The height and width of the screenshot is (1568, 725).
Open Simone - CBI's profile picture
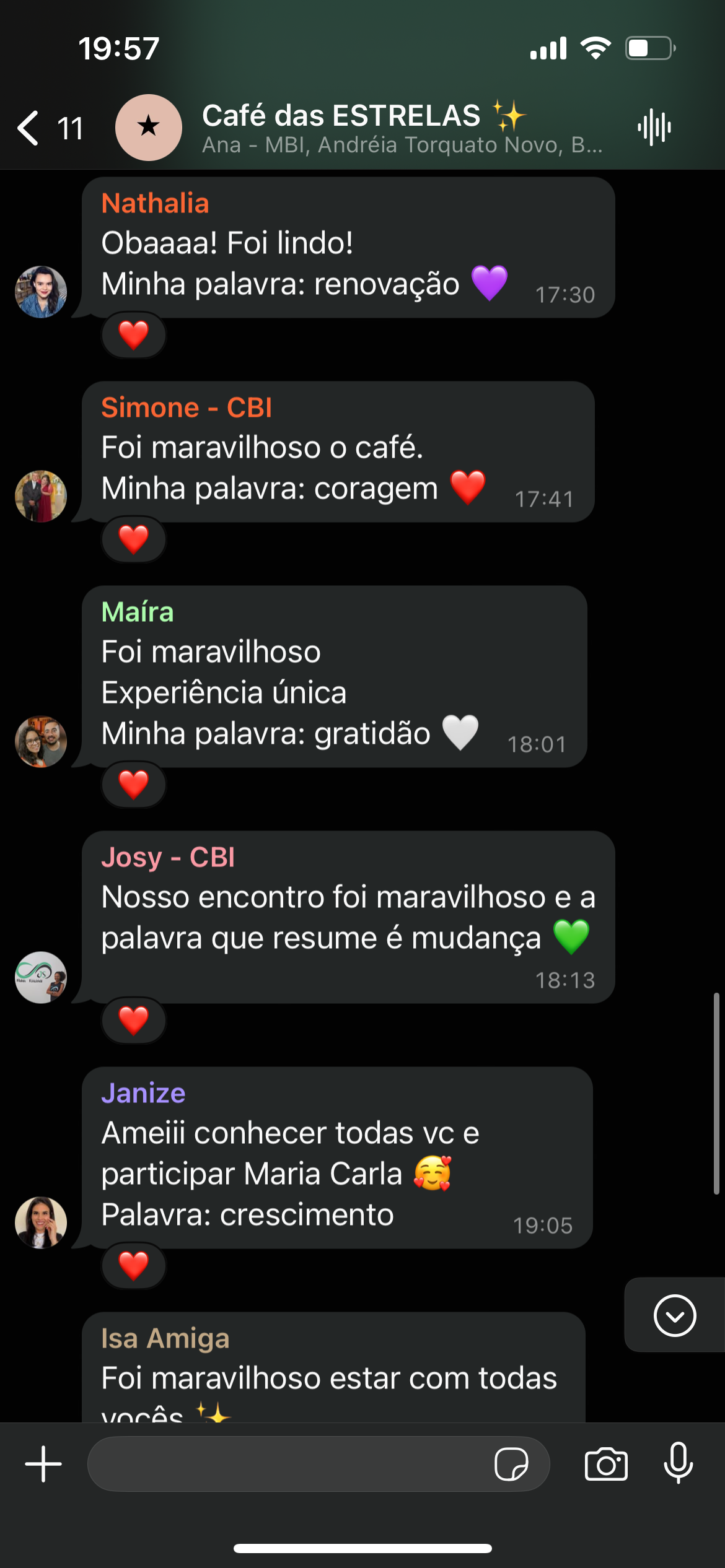click(x=41, y=496)
